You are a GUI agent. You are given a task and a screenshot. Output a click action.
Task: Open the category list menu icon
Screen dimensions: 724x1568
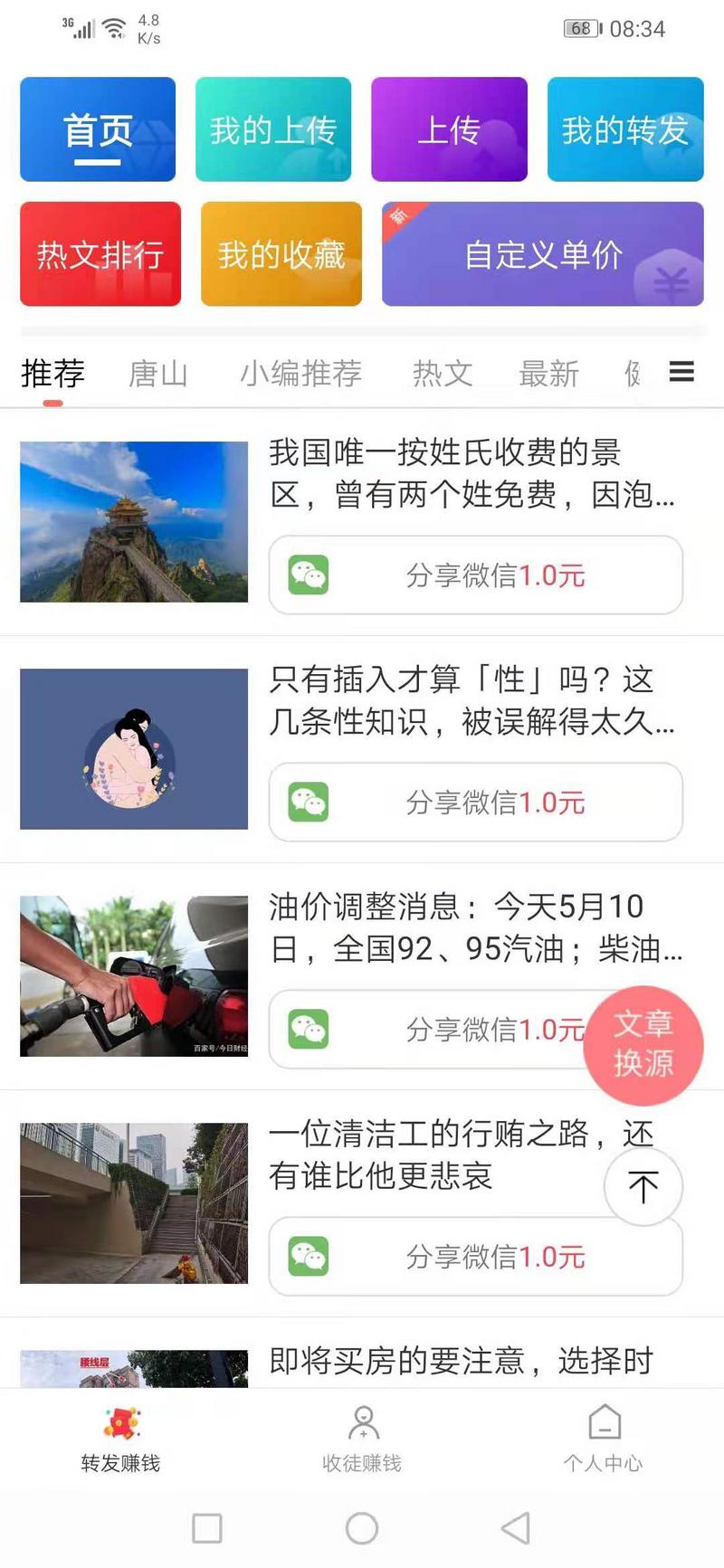pyautogui.click(x=681, y=372)
